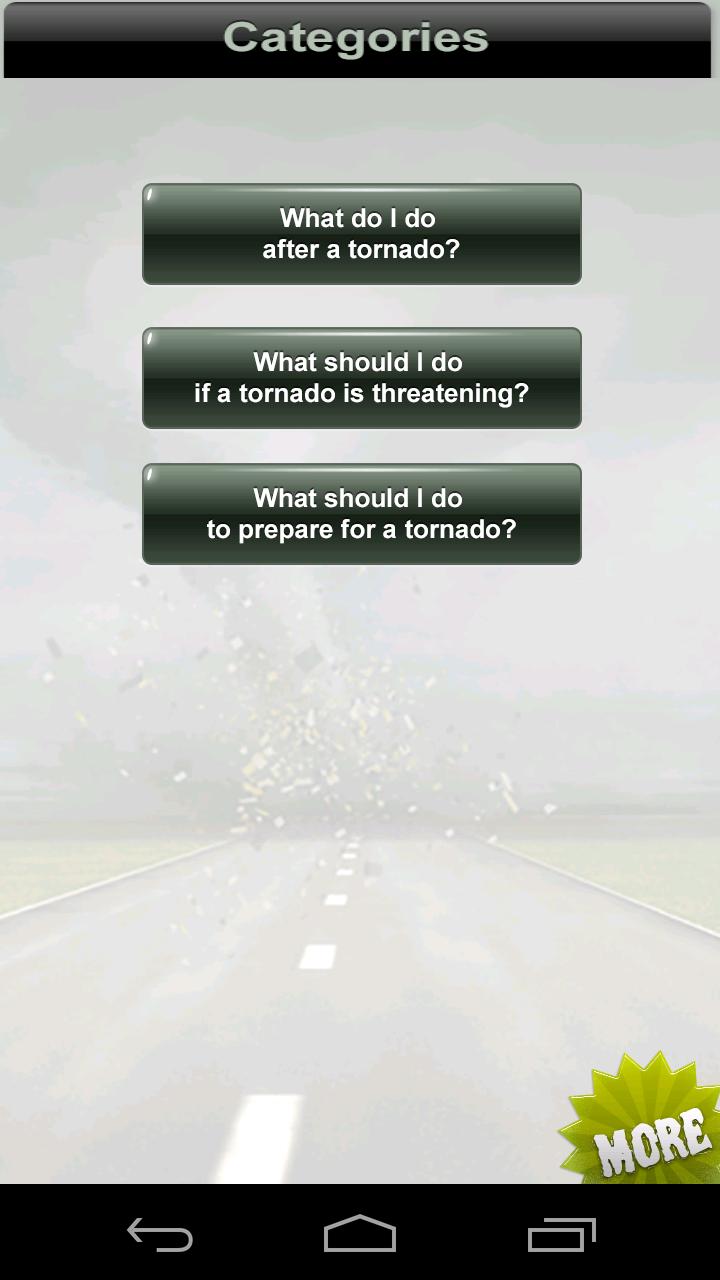Viewport: 720px width, 1280px height.
Task: Select 'What should I do if a tornado is threatening?'
Action: [361, 378]
